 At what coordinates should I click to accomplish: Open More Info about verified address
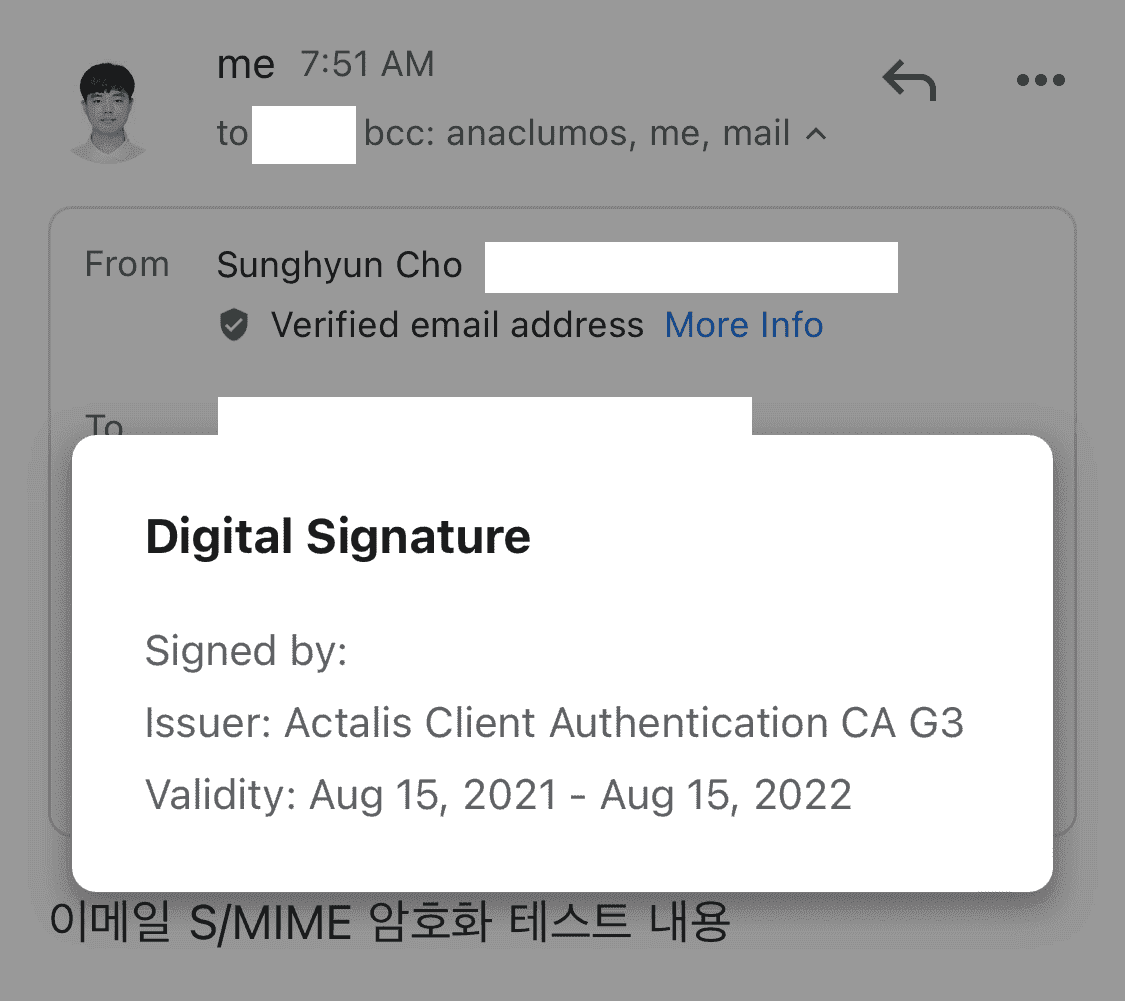pyautogui.click(x=743, y=325)
